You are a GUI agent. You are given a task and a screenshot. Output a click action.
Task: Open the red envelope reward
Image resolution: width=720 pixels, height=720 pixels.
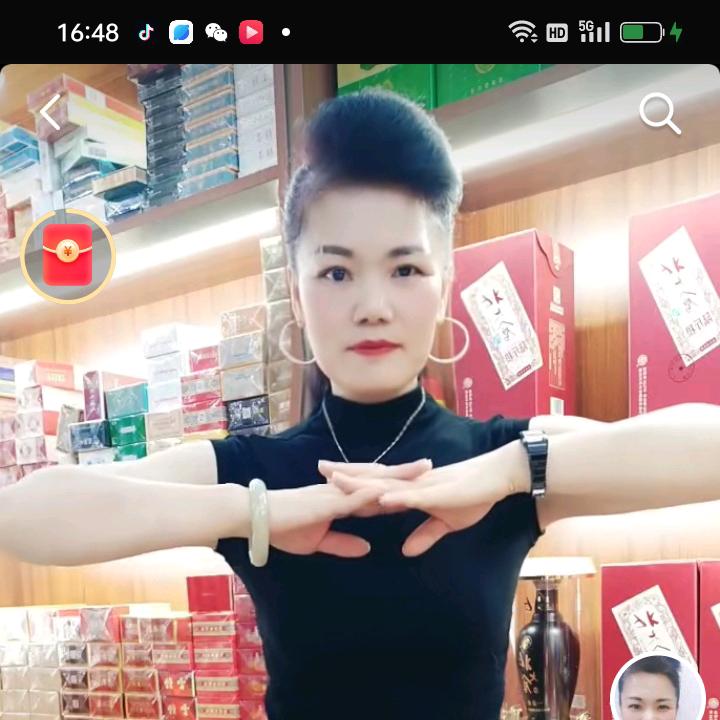coord(68,255)
